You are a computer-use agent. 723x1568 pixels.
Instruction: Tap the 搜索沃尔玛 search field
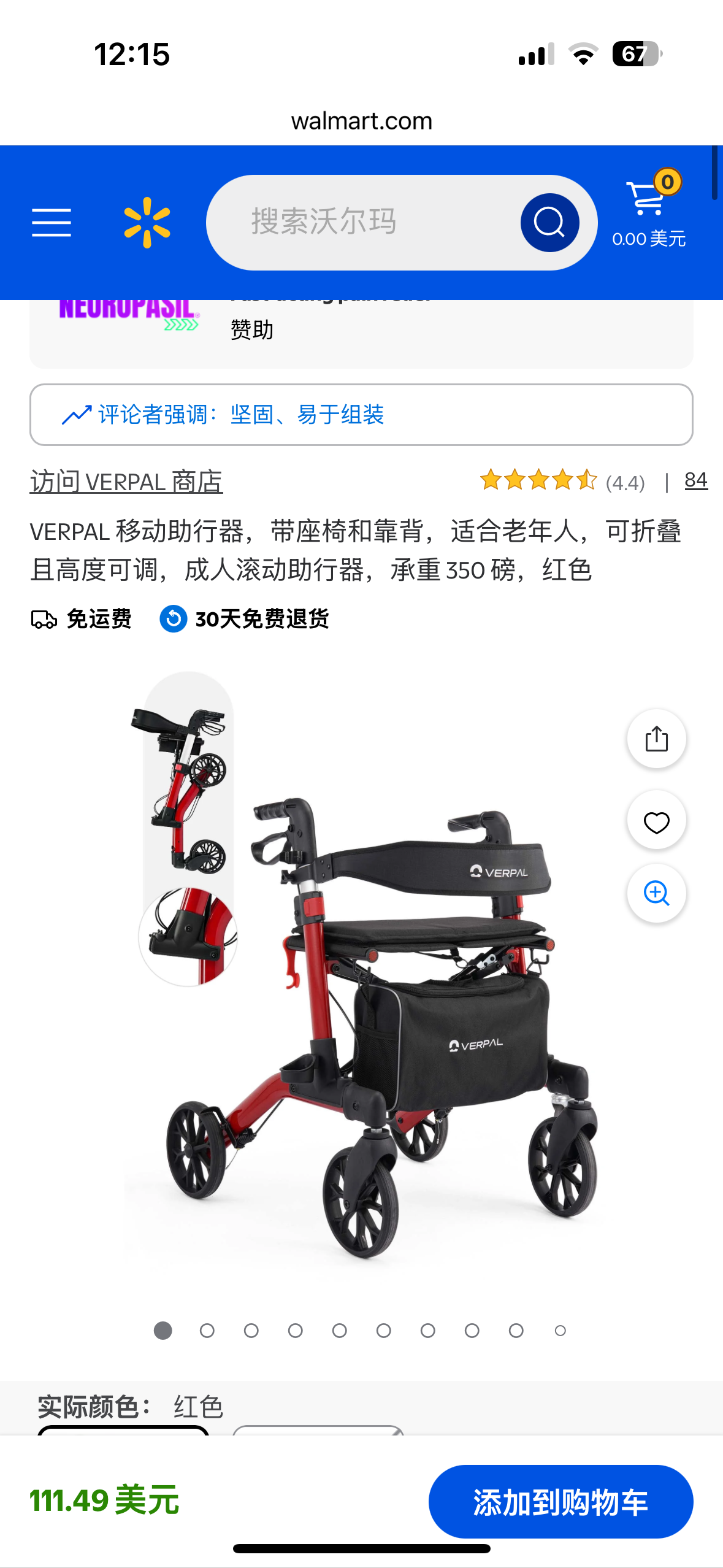[362, 222]
